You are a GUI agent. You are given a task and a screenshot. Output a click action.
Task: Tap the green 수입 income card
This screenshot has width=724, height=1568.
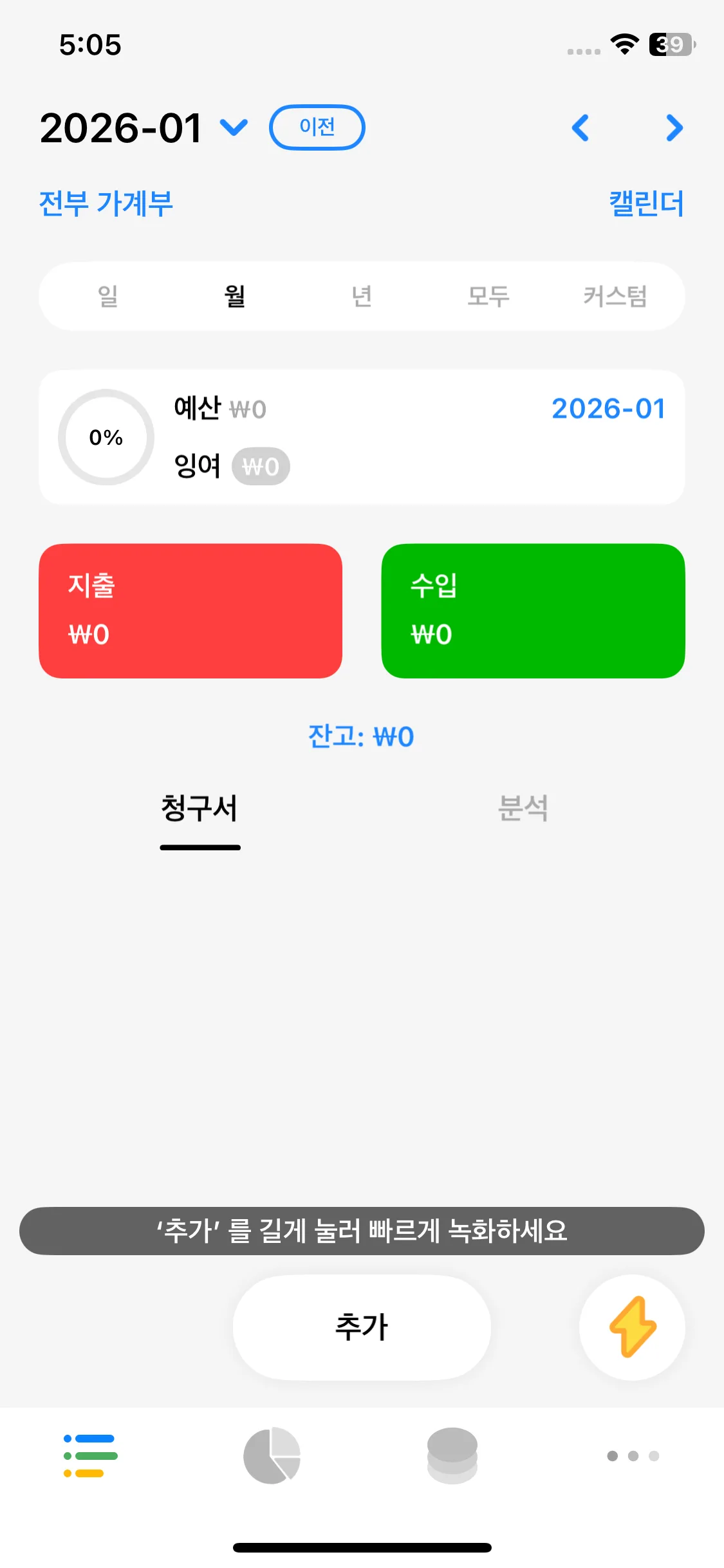point(534,610)
